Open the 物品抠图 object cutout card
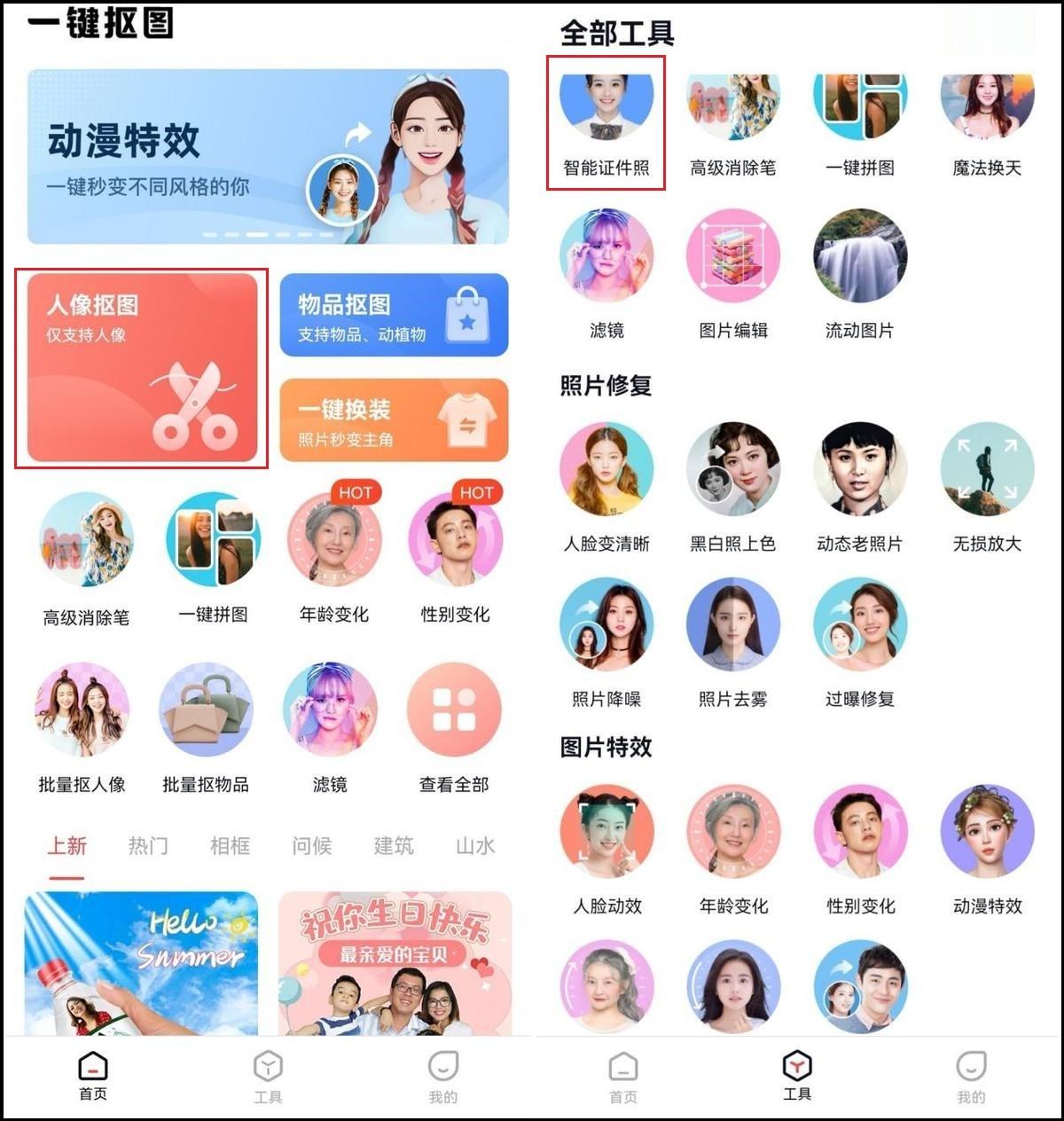 [x=394, y=316]
